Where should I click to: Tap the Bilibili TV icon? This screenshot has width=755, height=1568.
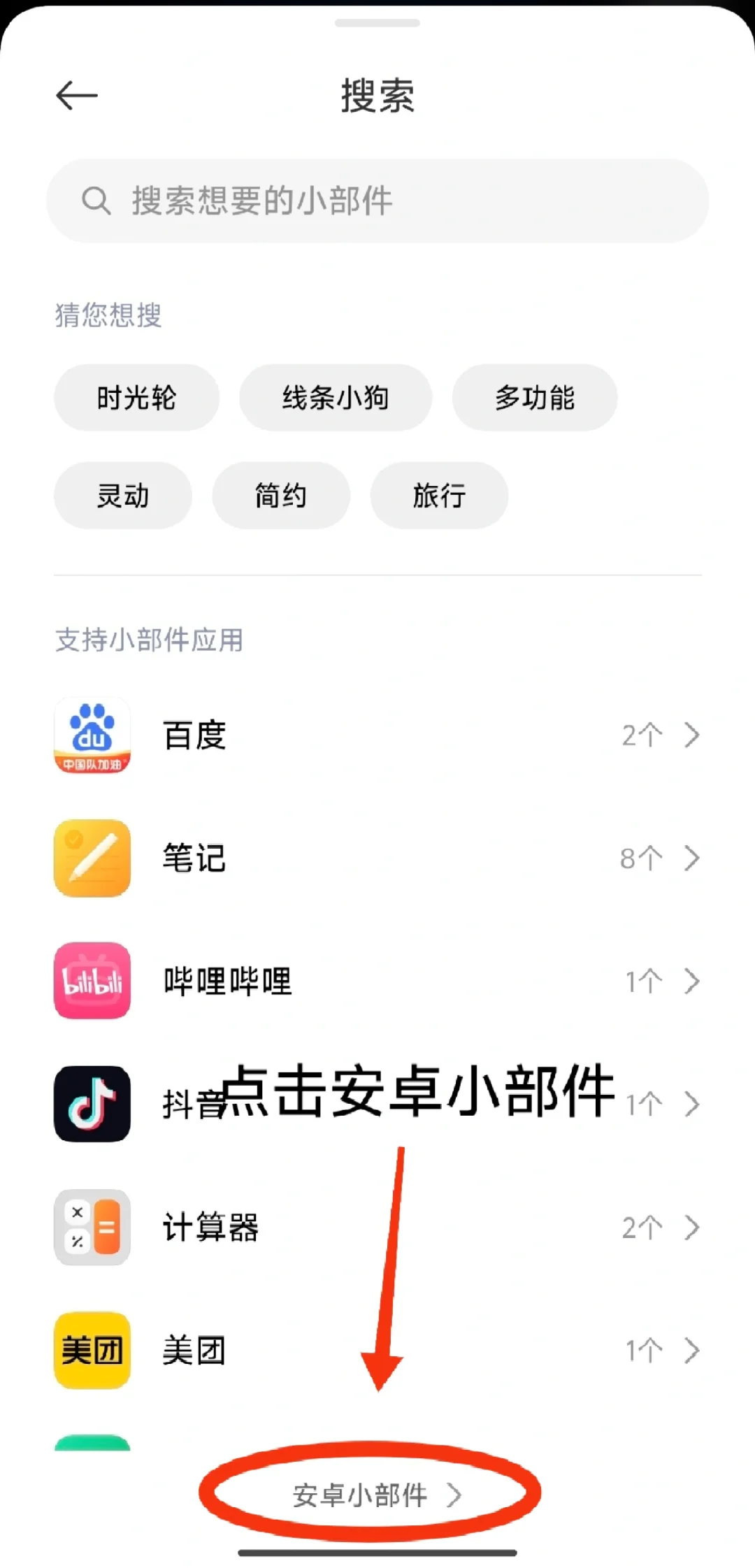(x=92, y=981)
